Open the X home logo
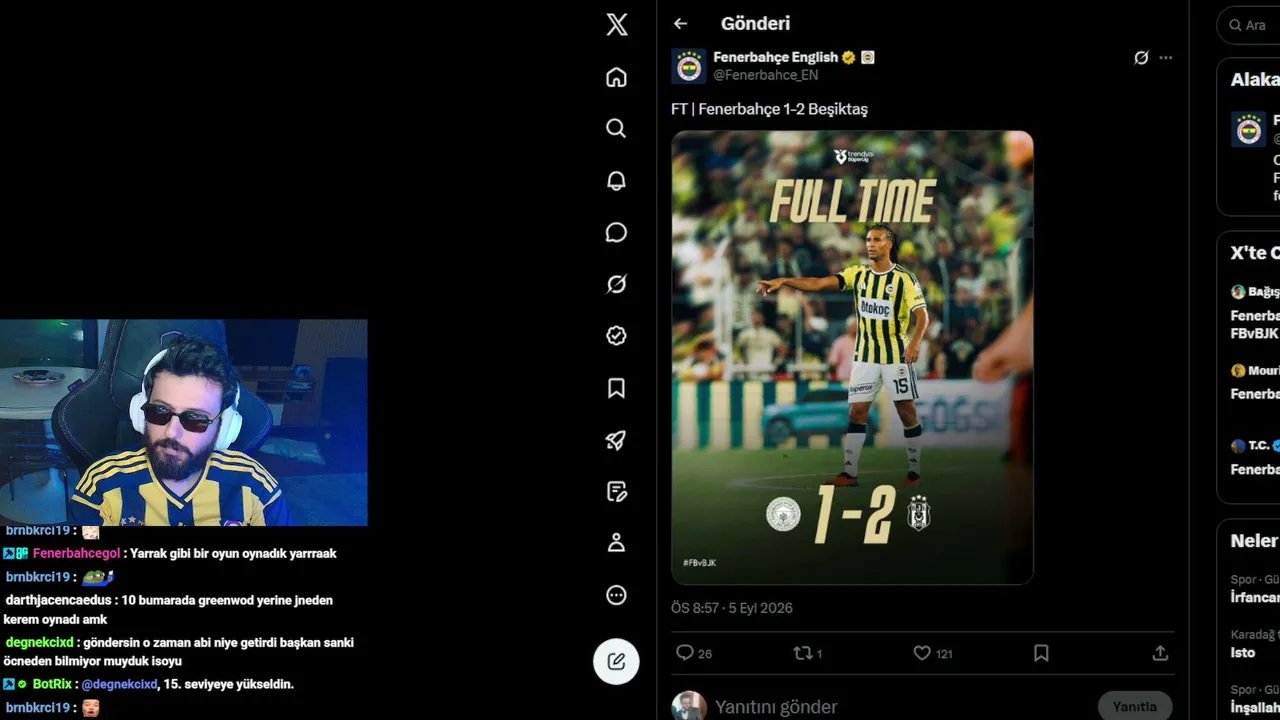 (617, 25)
